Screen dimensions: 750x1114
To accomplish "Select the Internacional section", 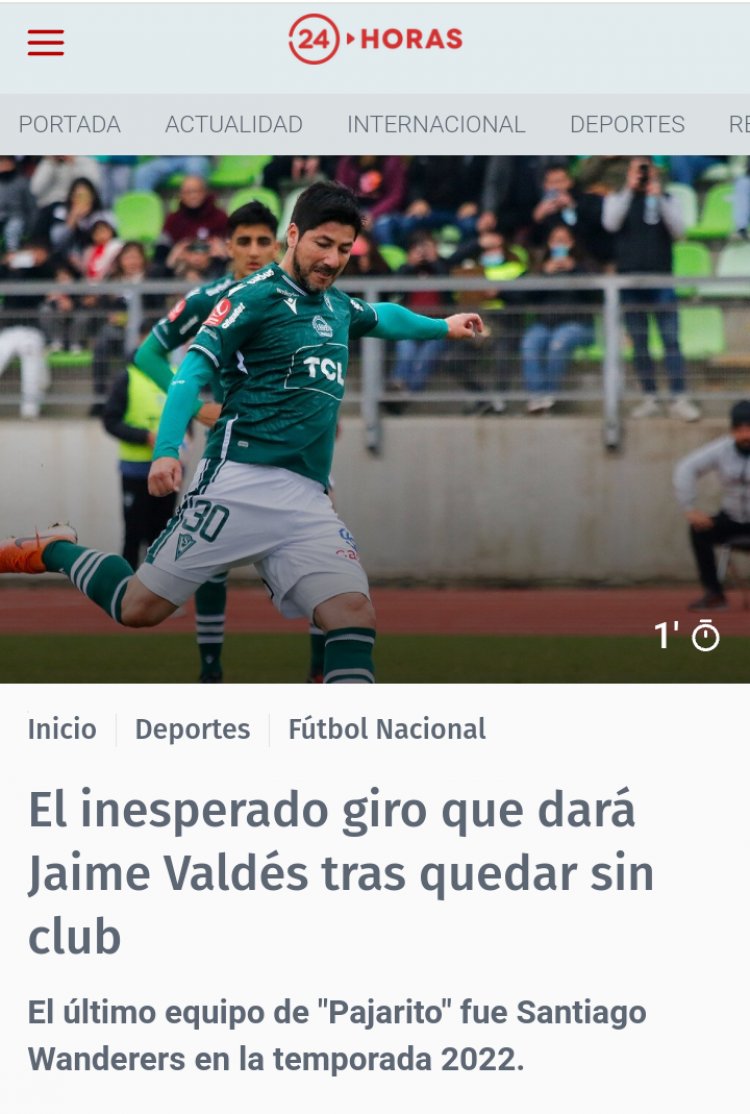I will 435,124.
